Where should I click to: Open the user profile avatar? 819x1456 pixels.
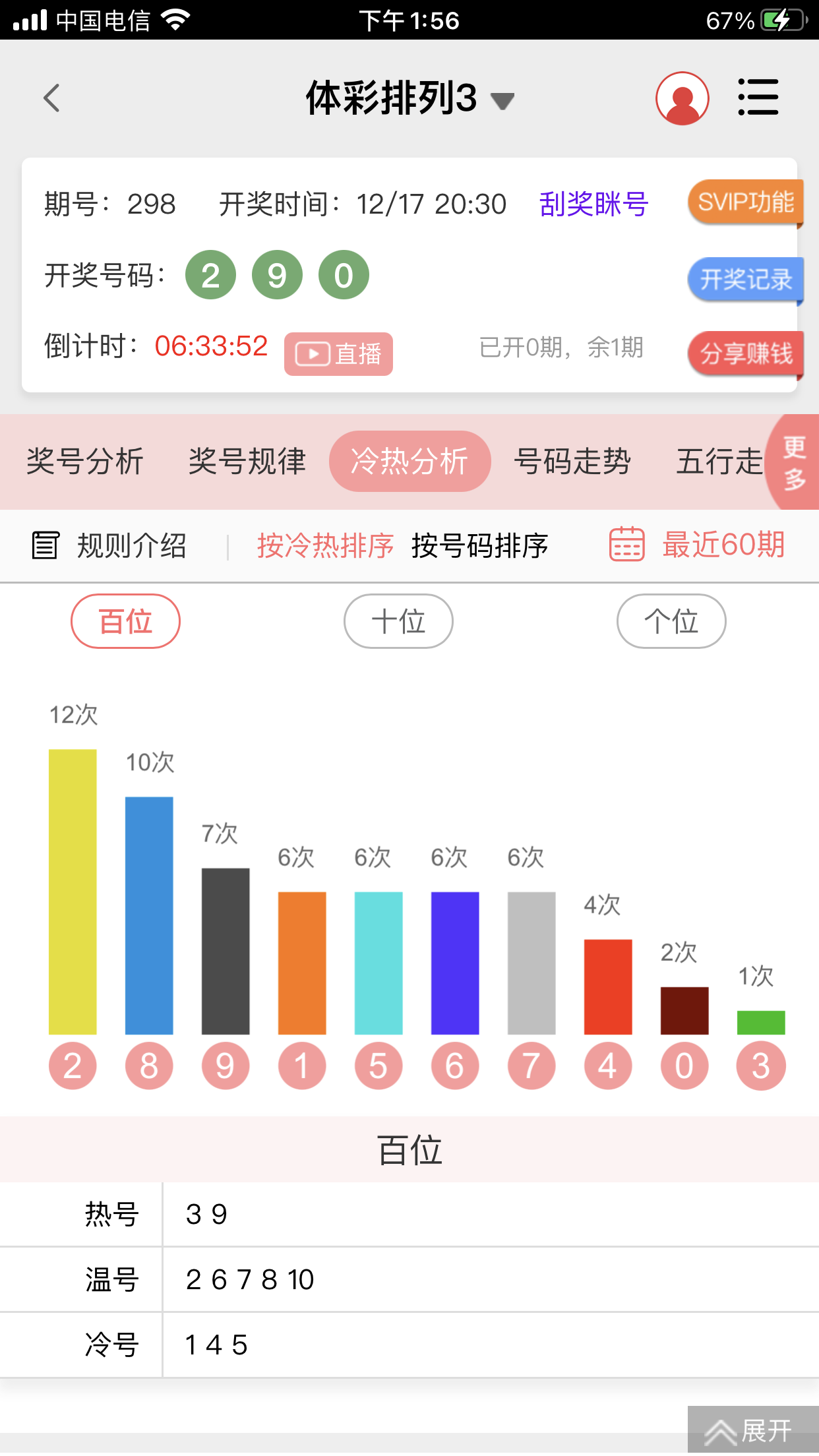pyautogui.click(x=682, y=99)
